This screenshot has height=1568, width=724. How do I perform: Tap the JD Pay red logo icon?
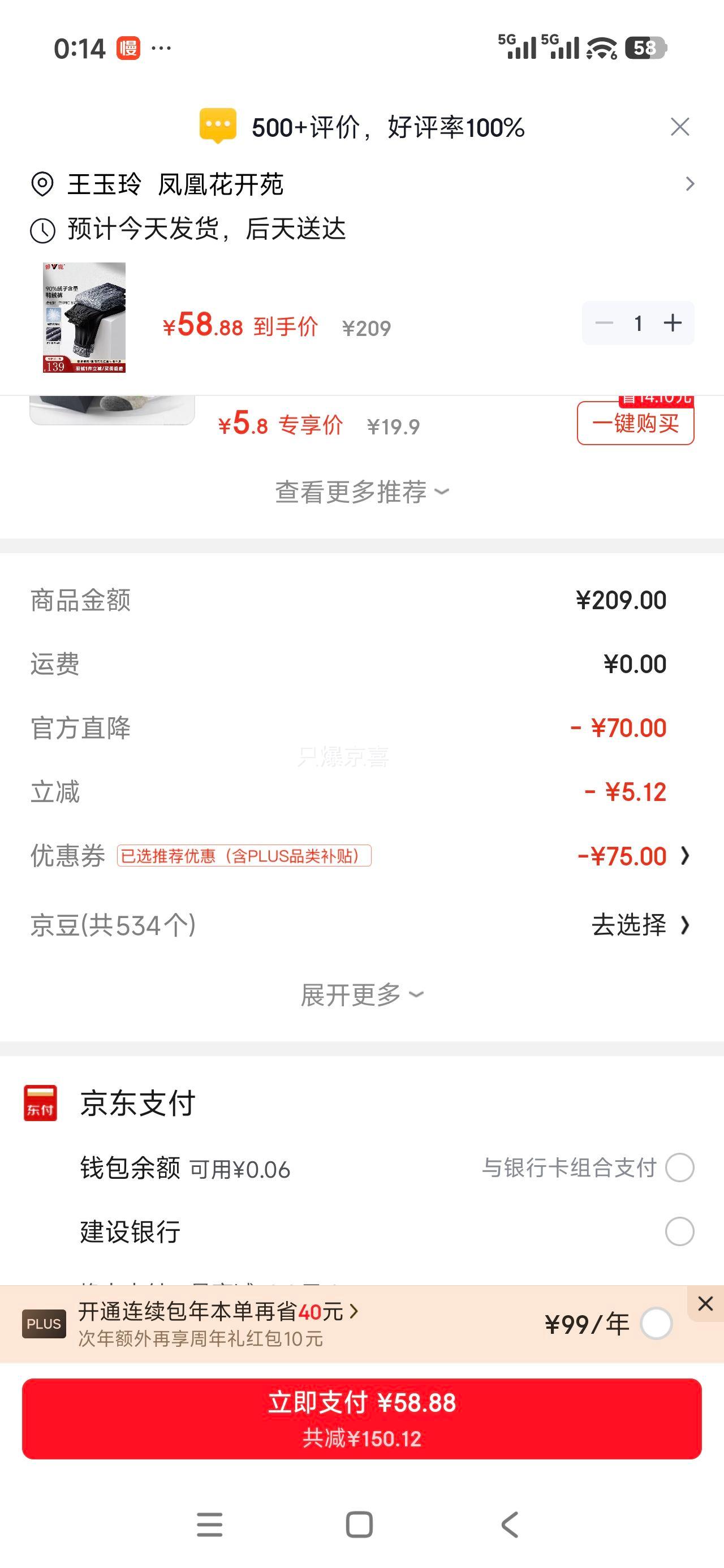click(40, 1104)
